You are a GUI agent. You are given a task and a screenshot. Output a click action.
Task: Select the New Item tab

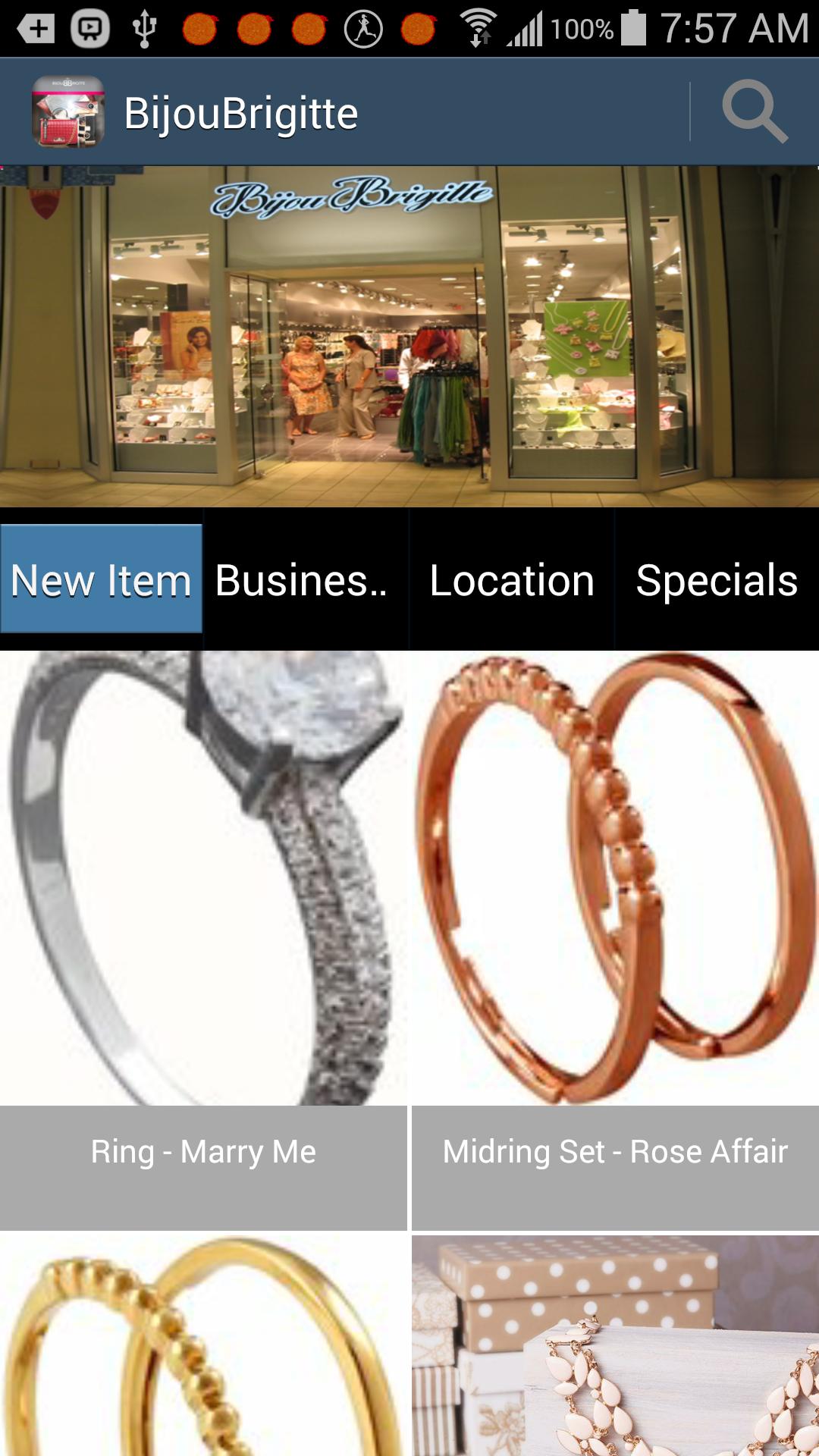[x=102, y=579]
